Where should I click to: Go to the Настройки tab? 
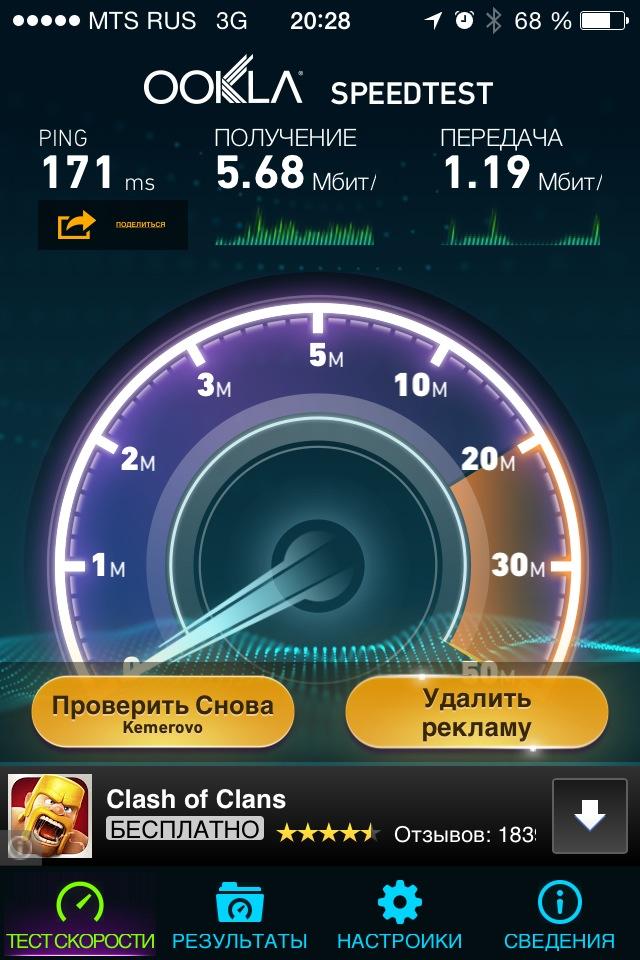(x=399, y=914)
